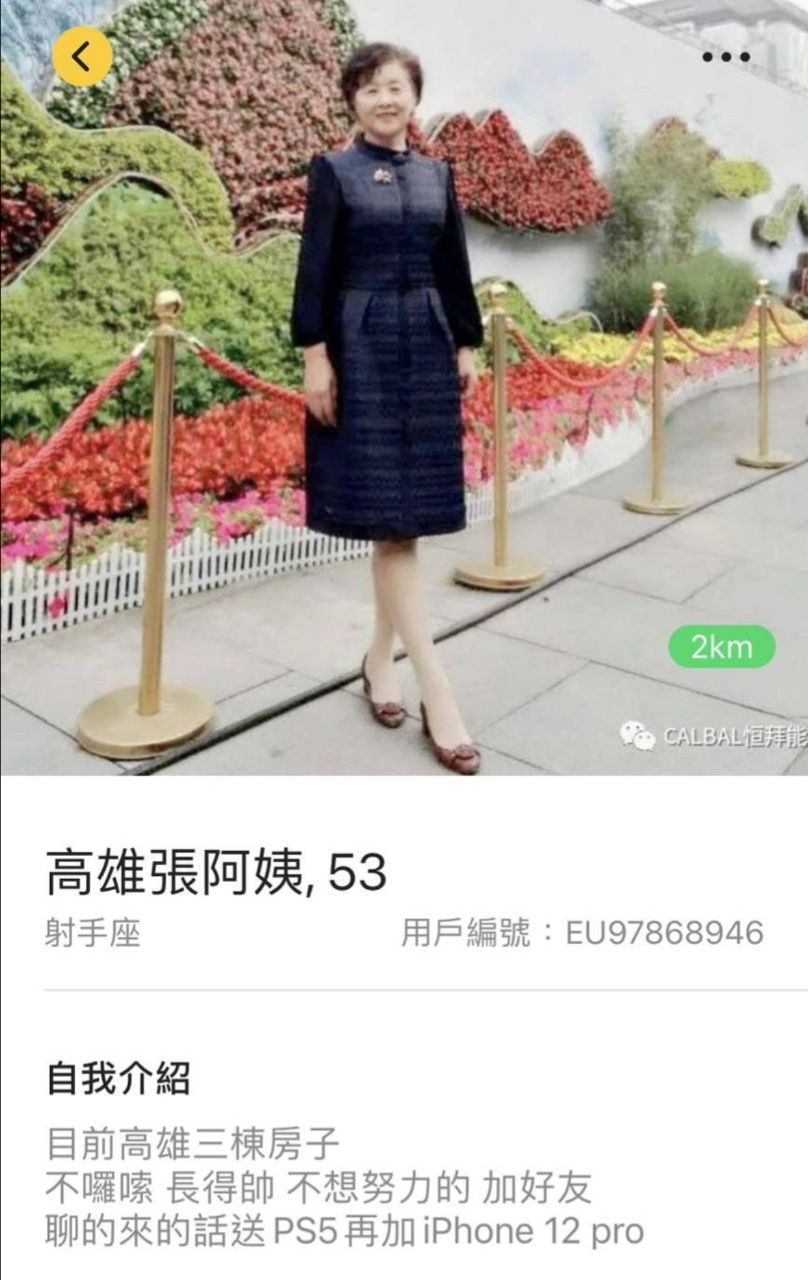This screenshot has width=808, height=1280.
Task: Go back using the yellow arrow
Action: pos(82,56)
